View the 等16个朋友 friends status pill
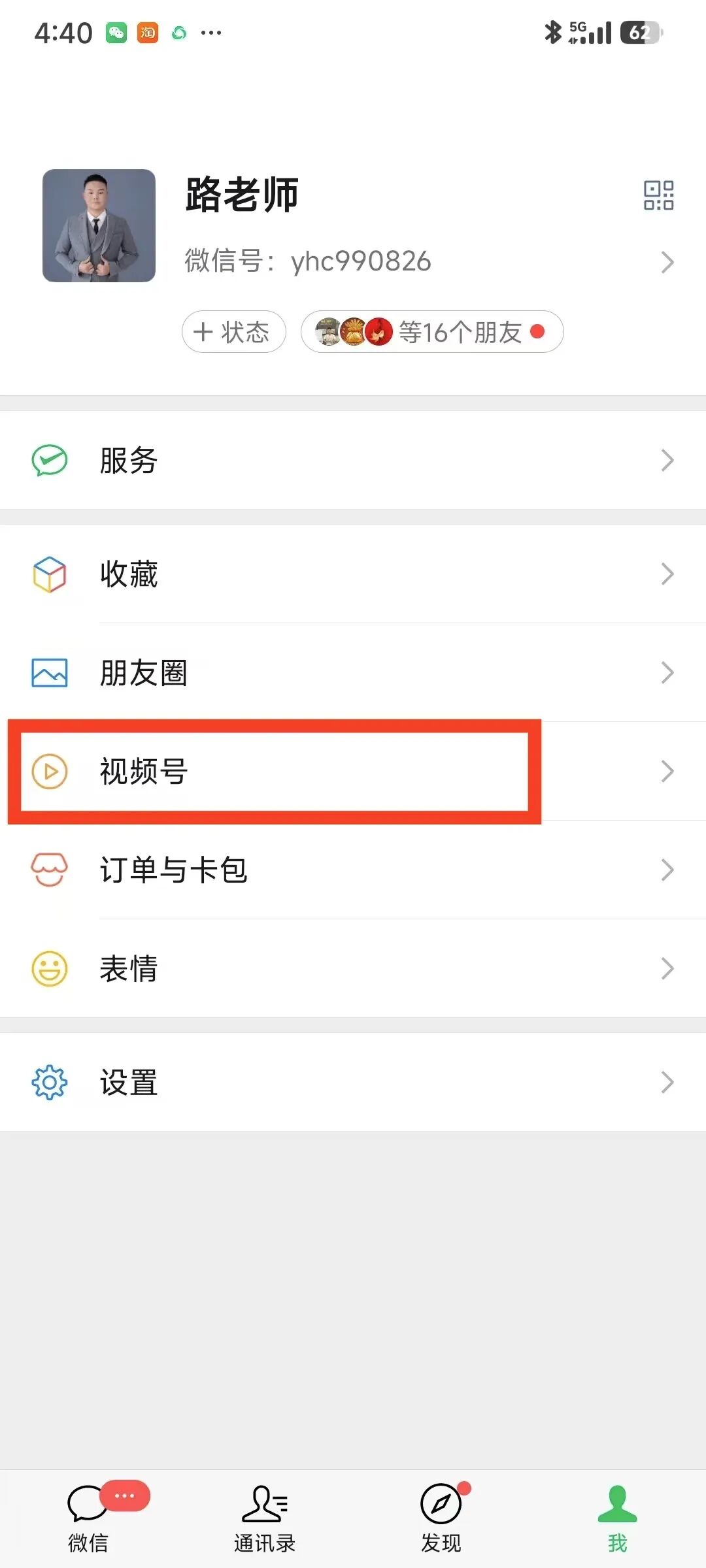This screenshot has height=1568, width=706. coord(431,332)
